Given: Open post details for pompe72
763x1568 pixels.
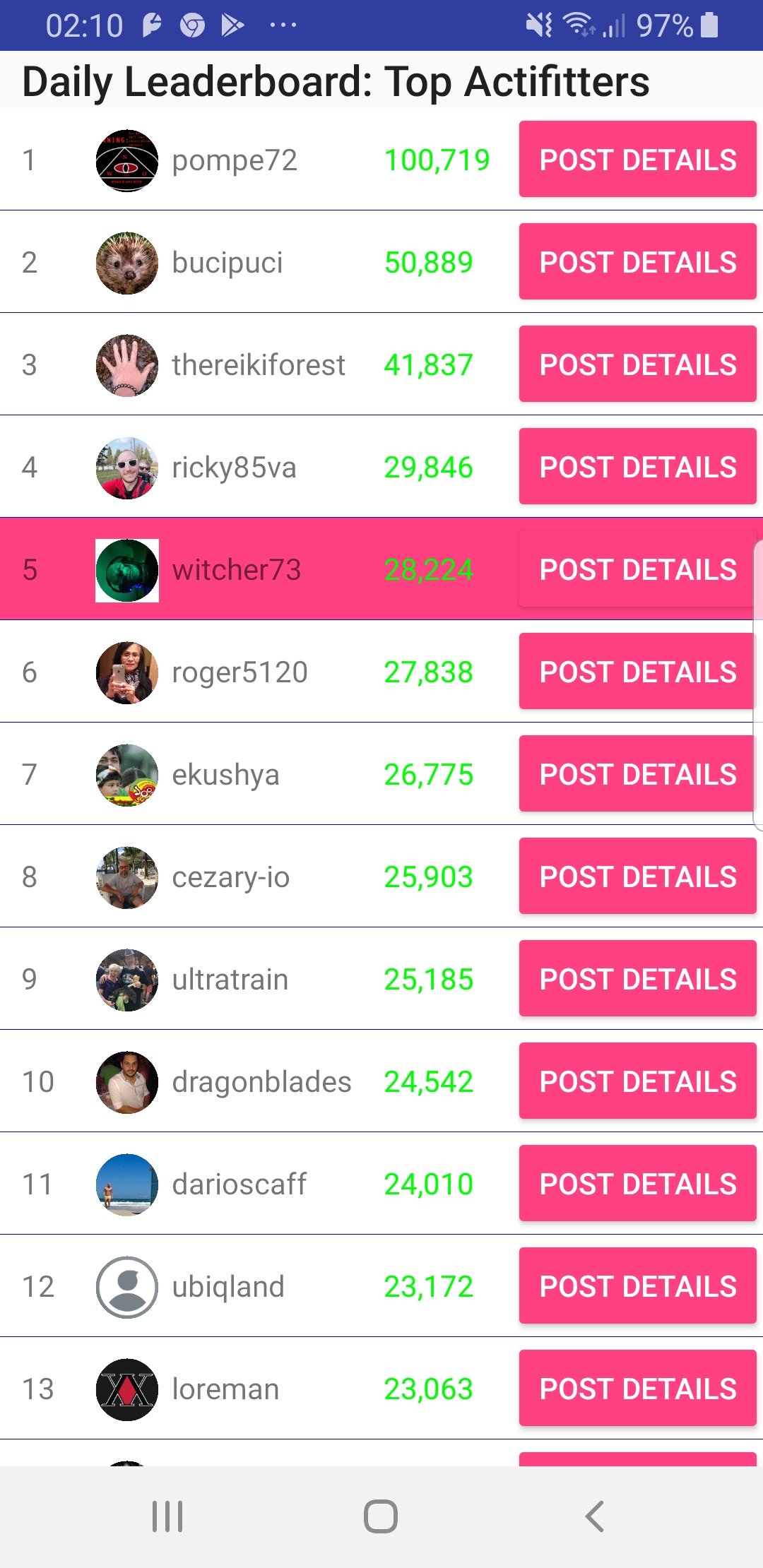Looking at the screenshot, I should pyautogui.click(x=637, y=160).
